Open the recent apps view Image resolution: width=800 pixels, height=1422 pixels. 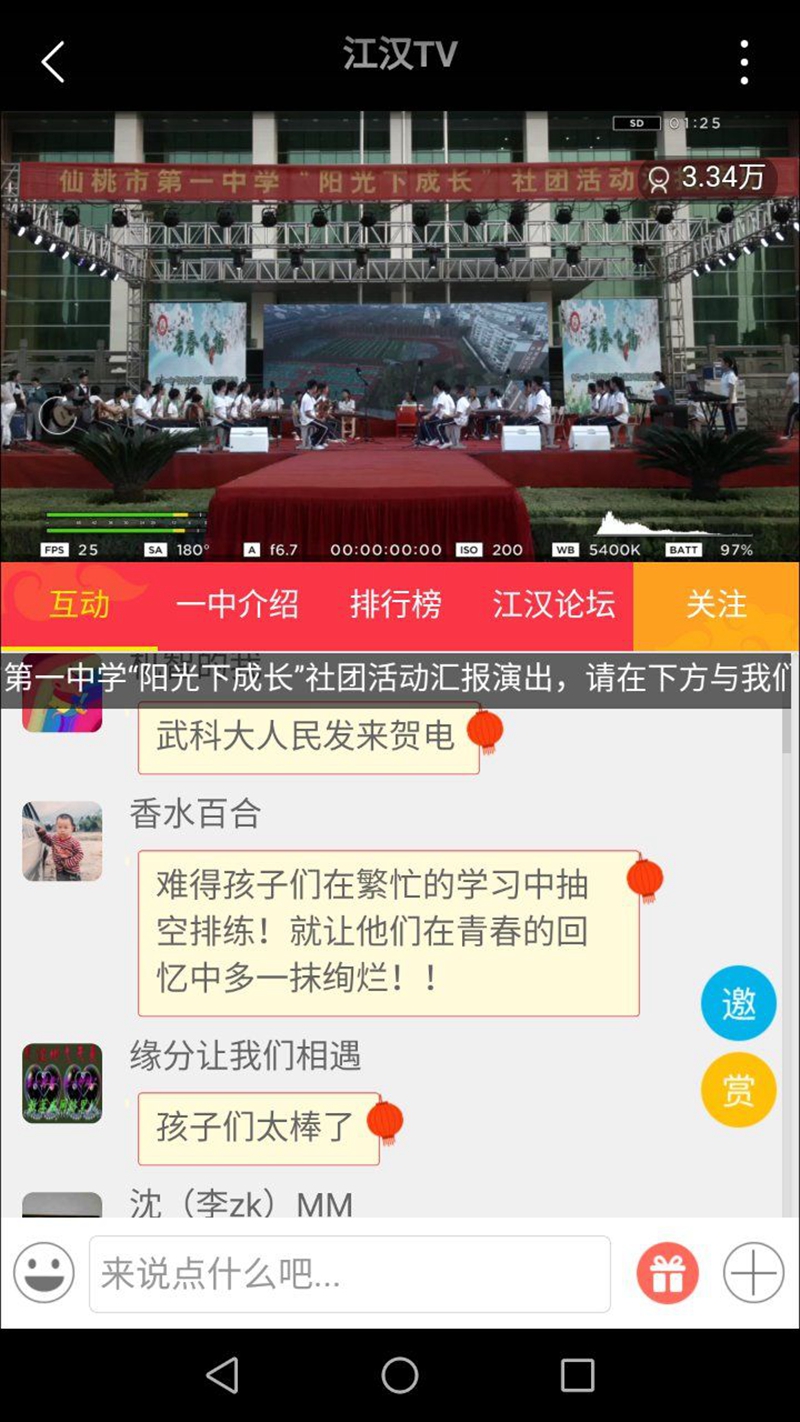point(577,1375)
